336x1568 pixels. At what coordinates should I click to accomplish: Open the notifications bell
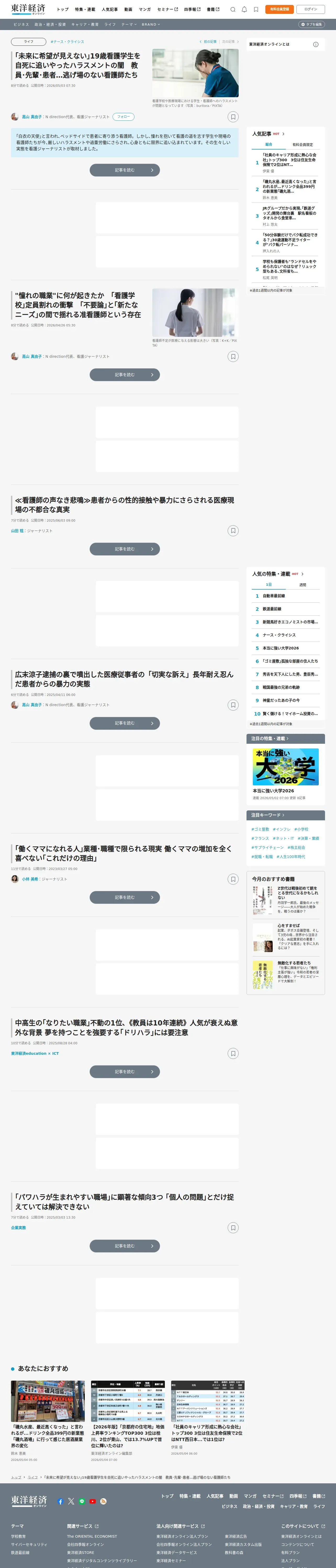[x=244, y=9]
